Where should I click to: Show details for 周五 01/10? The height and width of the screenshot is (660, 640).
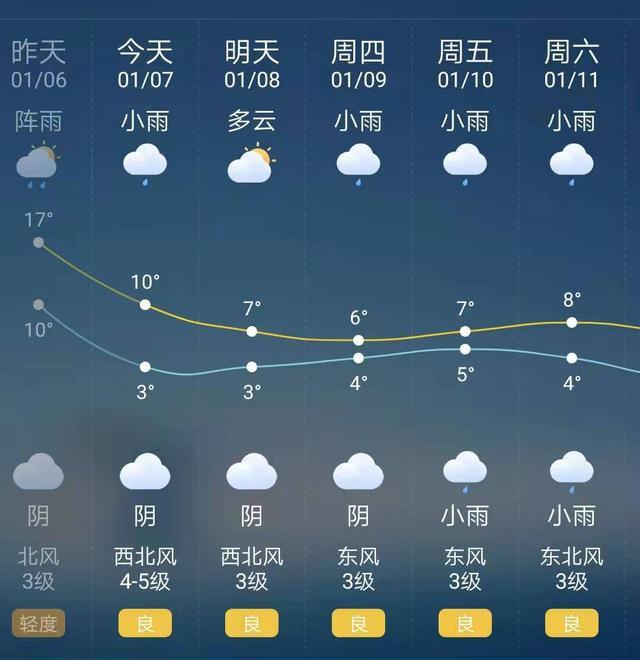[465, 63]
